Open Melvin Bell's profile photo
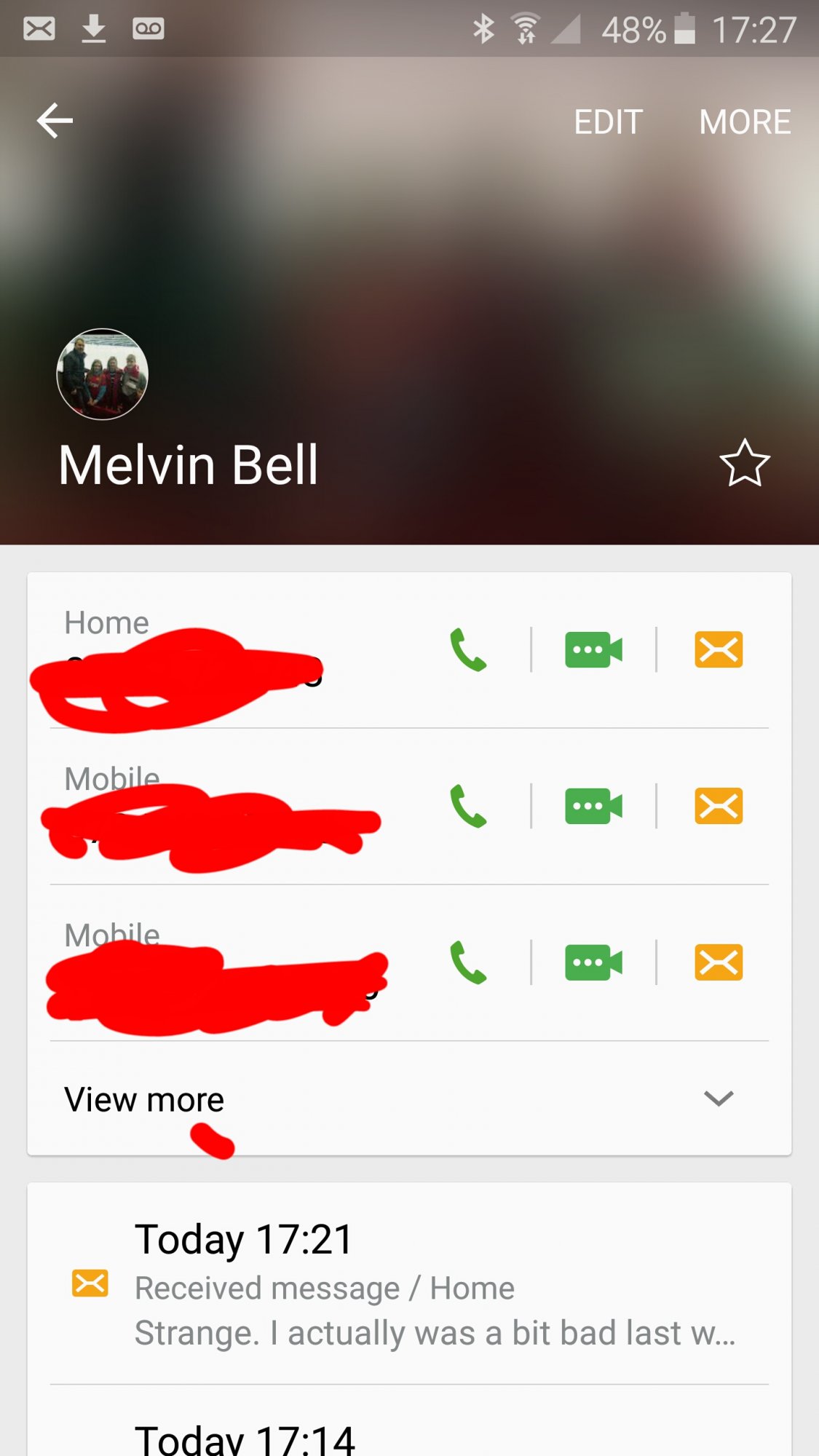This screenshot has width=819, height=1456. [x=103, y=374]
